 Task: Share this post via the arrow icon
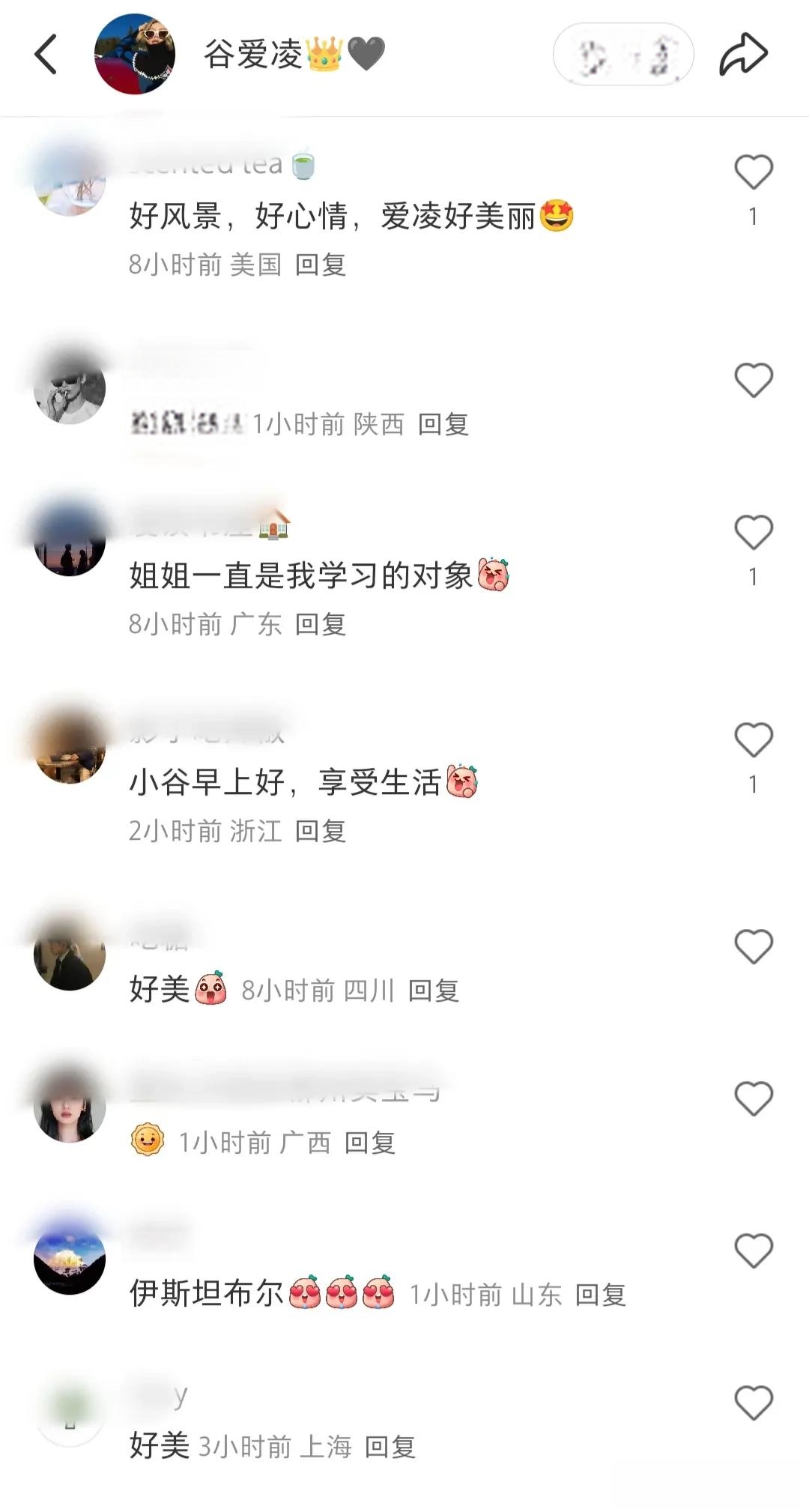[x=743, y=55]
